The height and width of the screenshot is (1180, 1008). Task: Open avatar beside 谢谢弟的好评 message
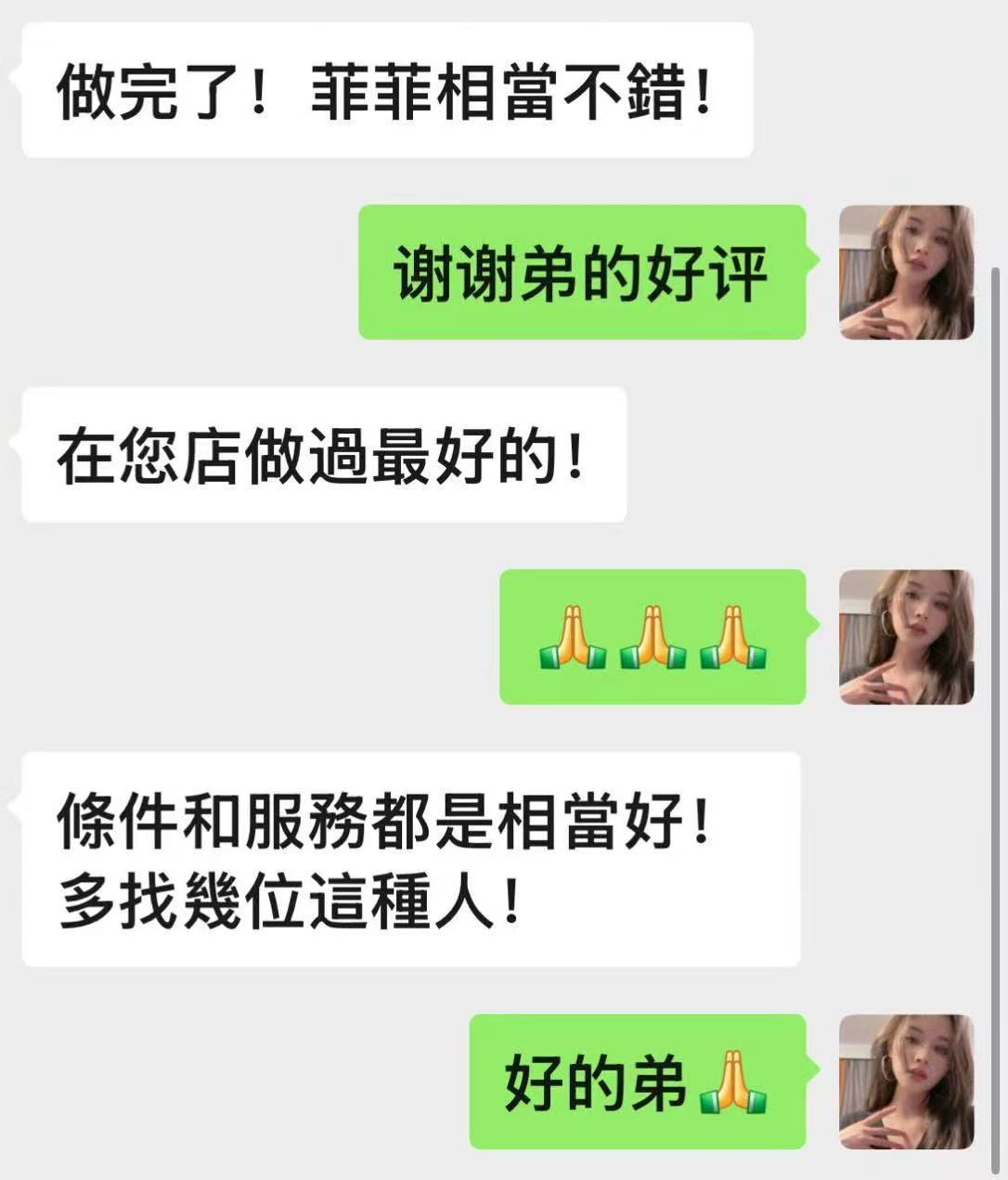click(x=906, y=272)
